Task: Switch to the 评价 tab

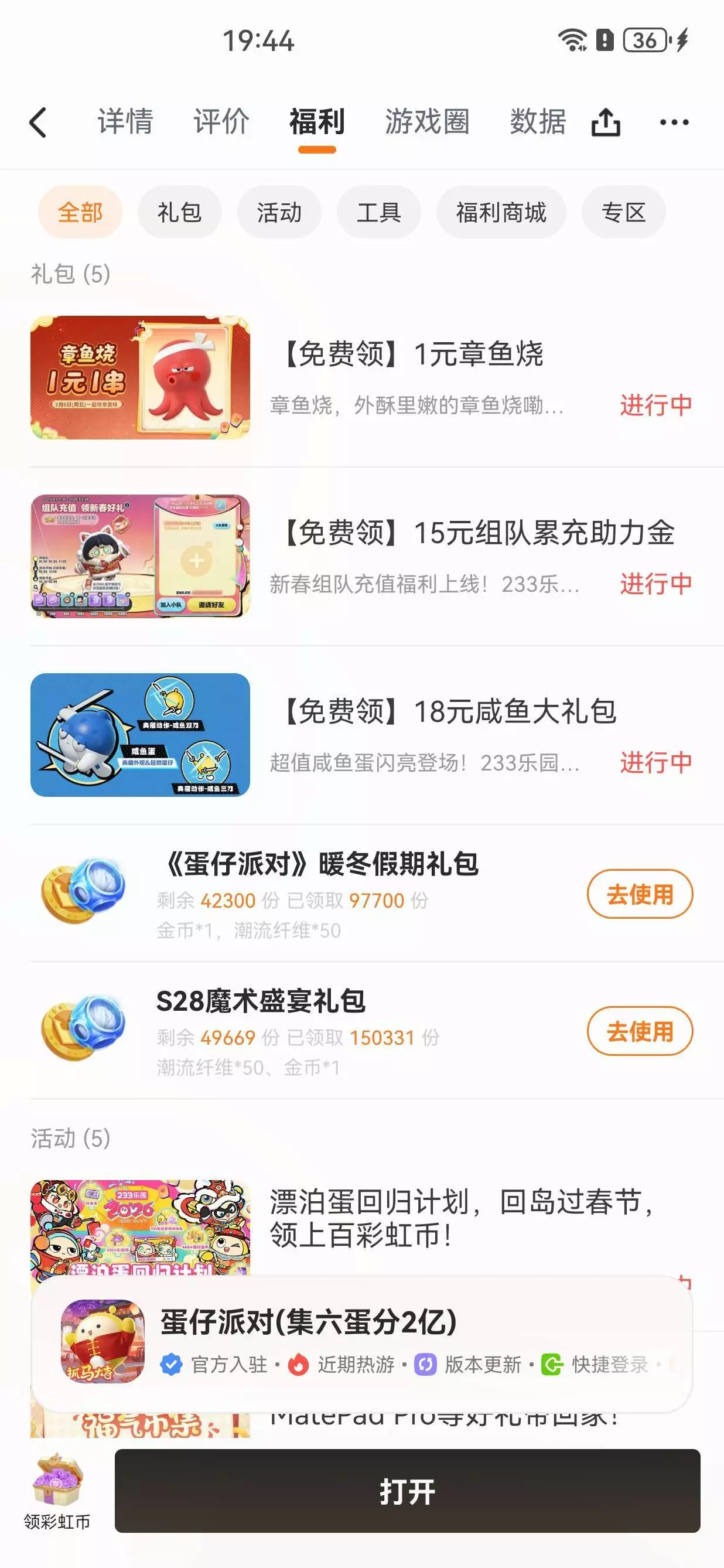Action: 221,122
